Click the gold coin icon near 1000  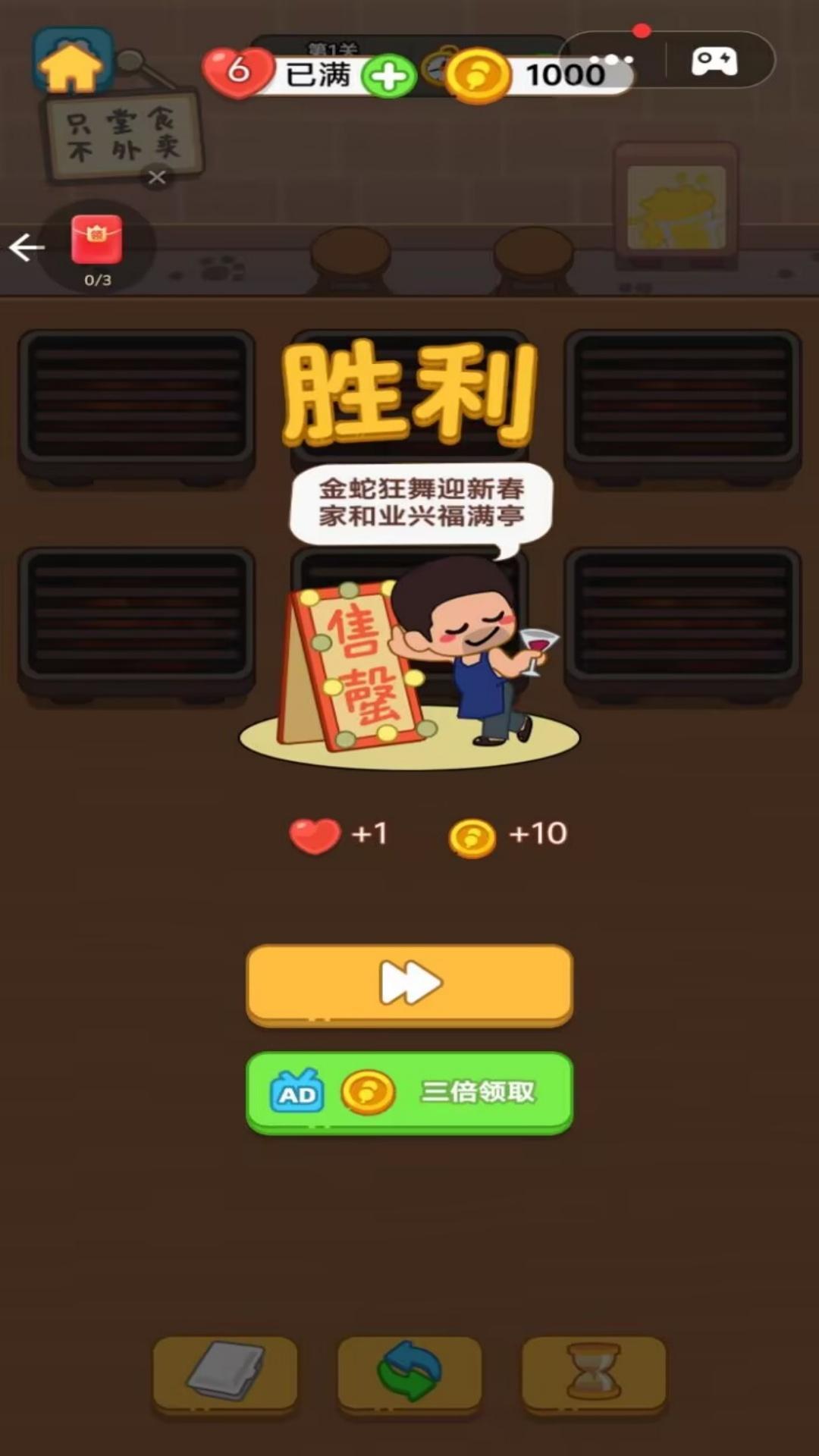[x=478, y=74]
